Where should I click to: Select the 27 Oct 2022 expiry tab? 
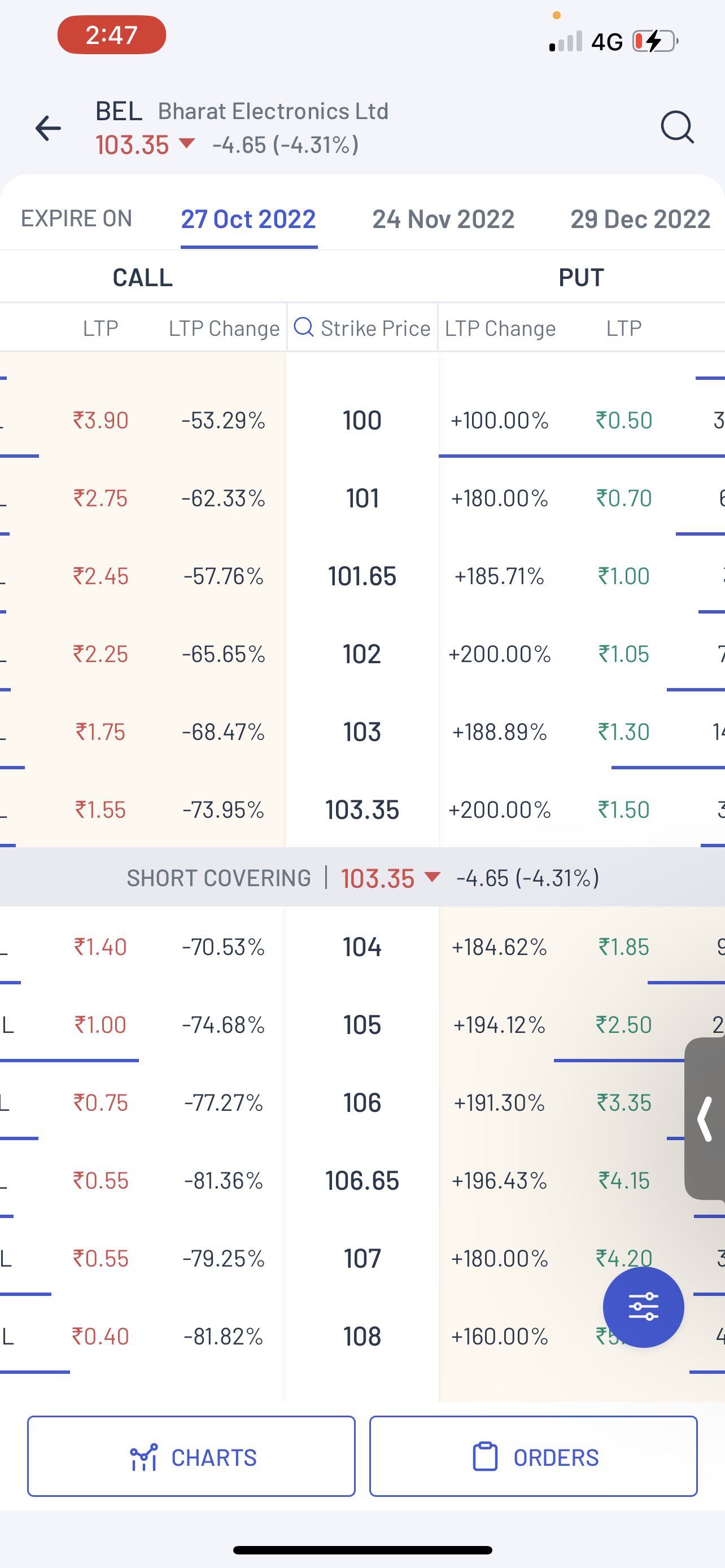click(x=248, y=219)
